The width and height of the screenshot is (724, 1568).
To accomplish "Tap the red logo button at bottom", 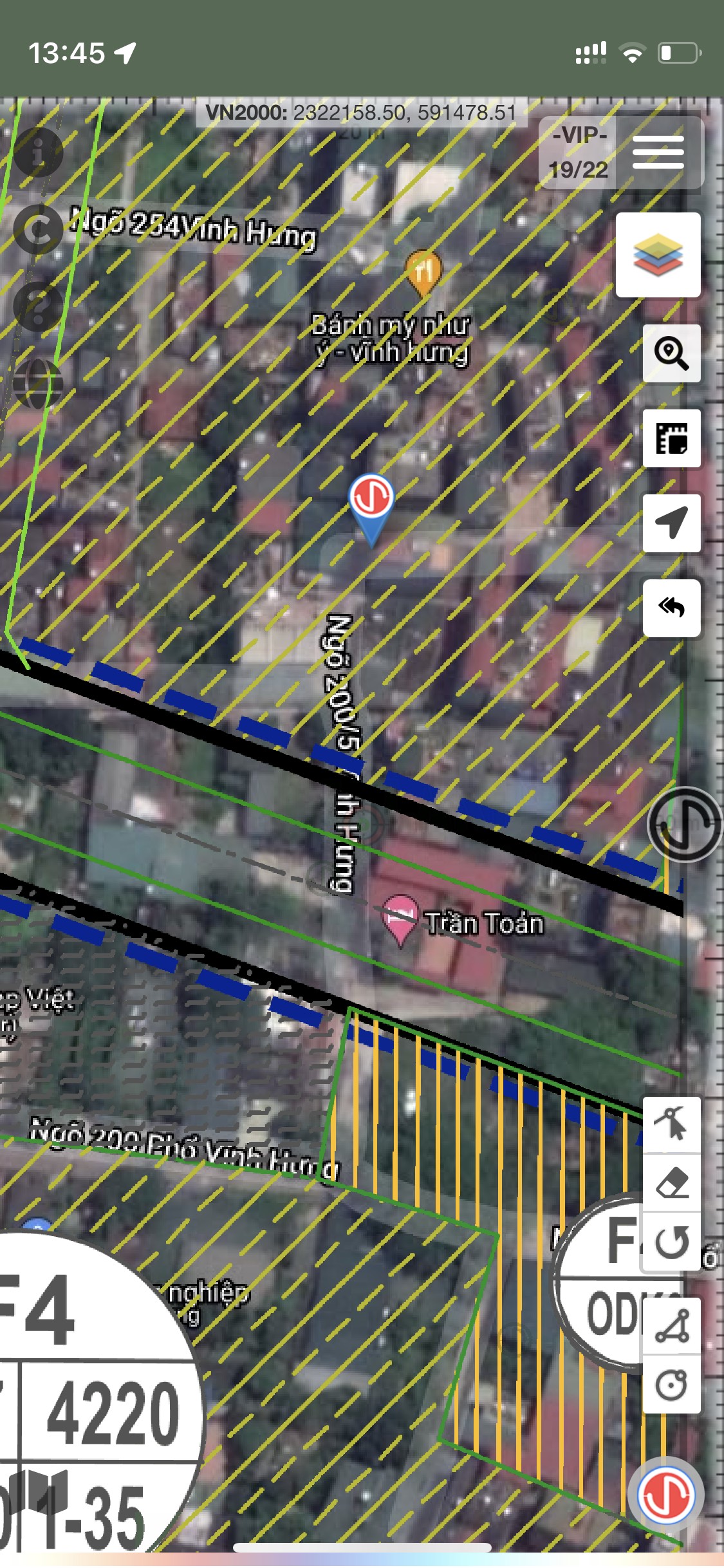I will (x=666, y=1496).
